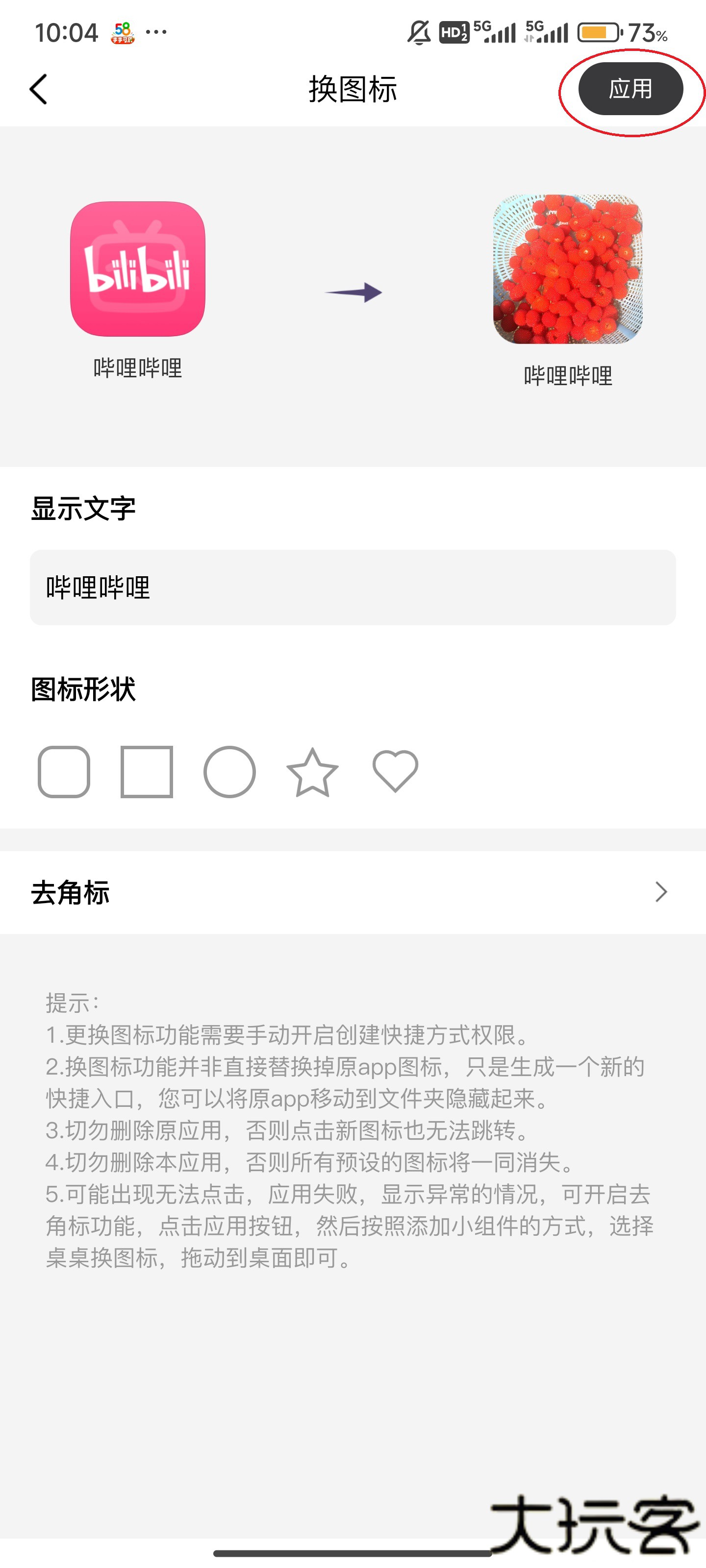Edit the 显示文字 text field
Screen dimensions: 706x1568
(352, 588)
